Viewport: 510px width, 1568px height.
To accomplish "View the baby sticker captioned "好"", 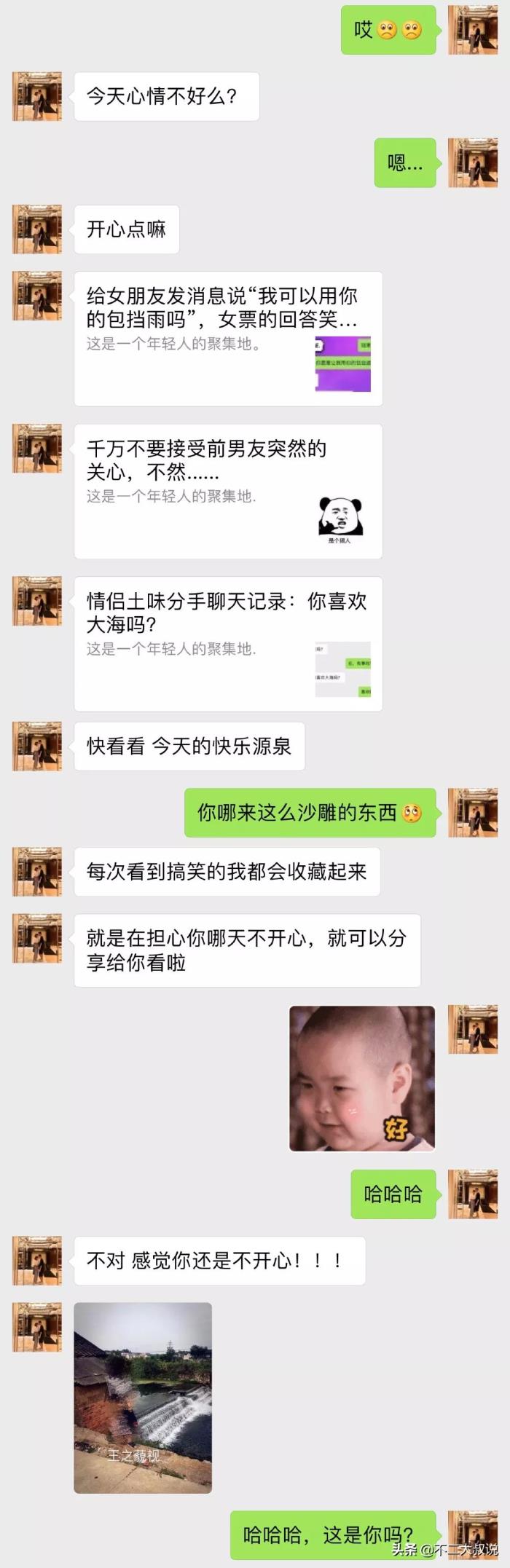I will point(362,1078).
